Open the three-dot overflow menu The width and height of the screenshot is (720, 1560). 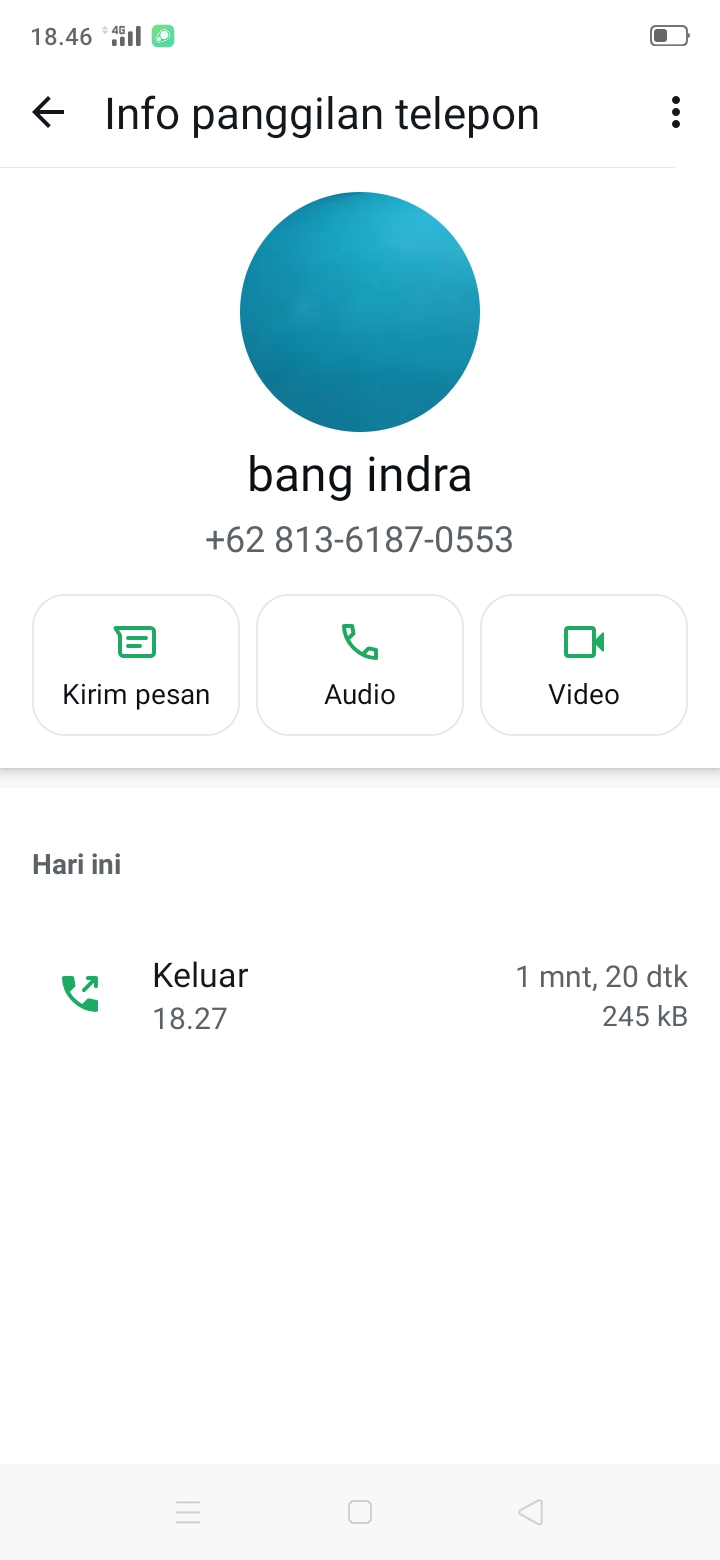click(675, 113)
